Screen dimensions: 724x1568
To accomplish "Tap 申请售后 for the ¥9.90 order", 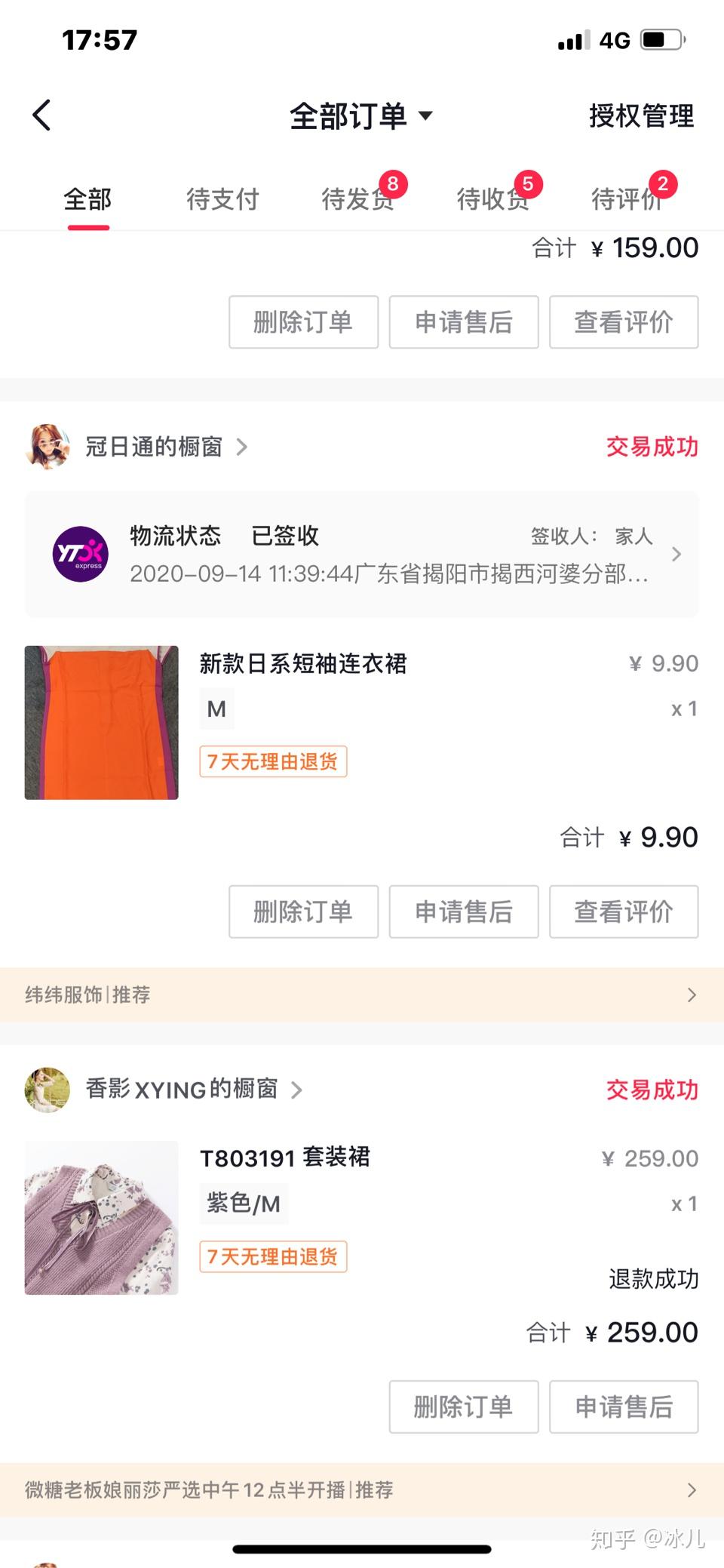I will tap(464, 912).
